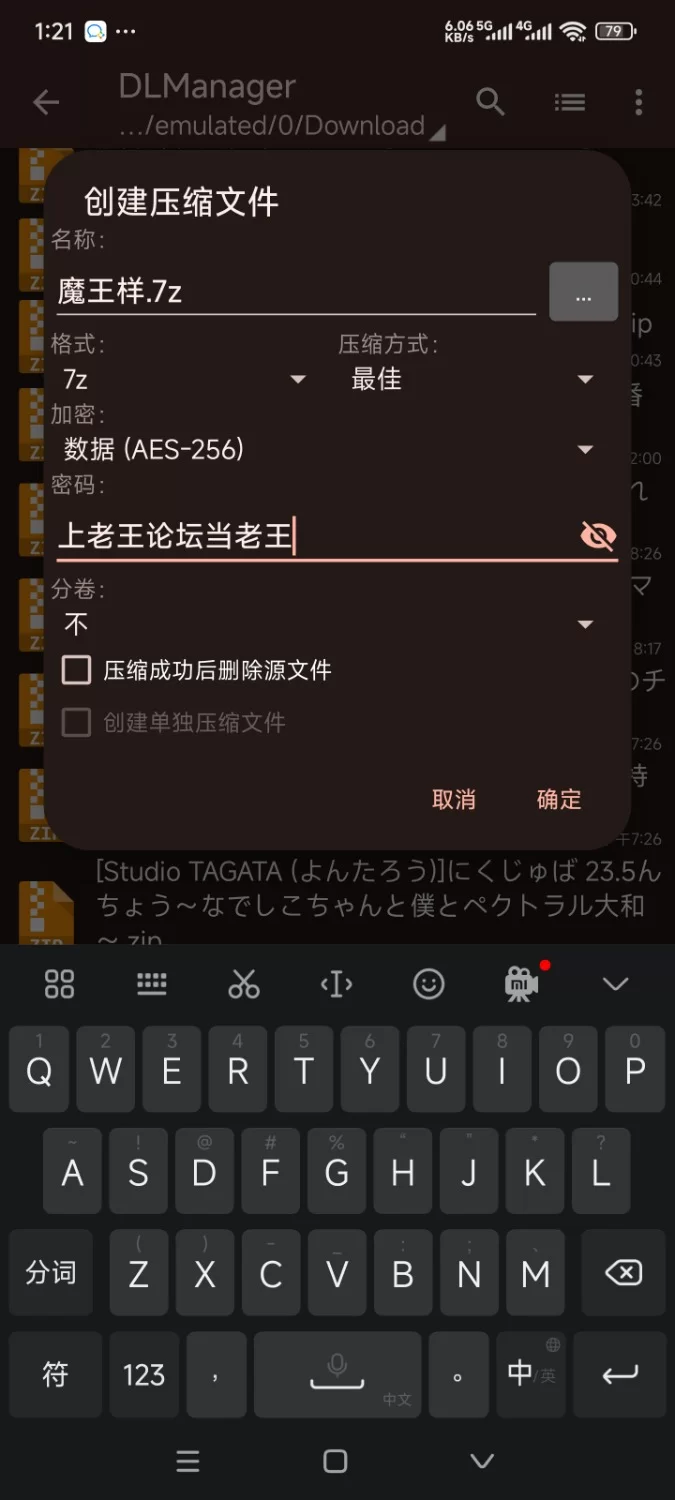This screenshot has height=1500, width=675.
Task: Open the 符 symbols key
Action: [x=55, y=1374]
